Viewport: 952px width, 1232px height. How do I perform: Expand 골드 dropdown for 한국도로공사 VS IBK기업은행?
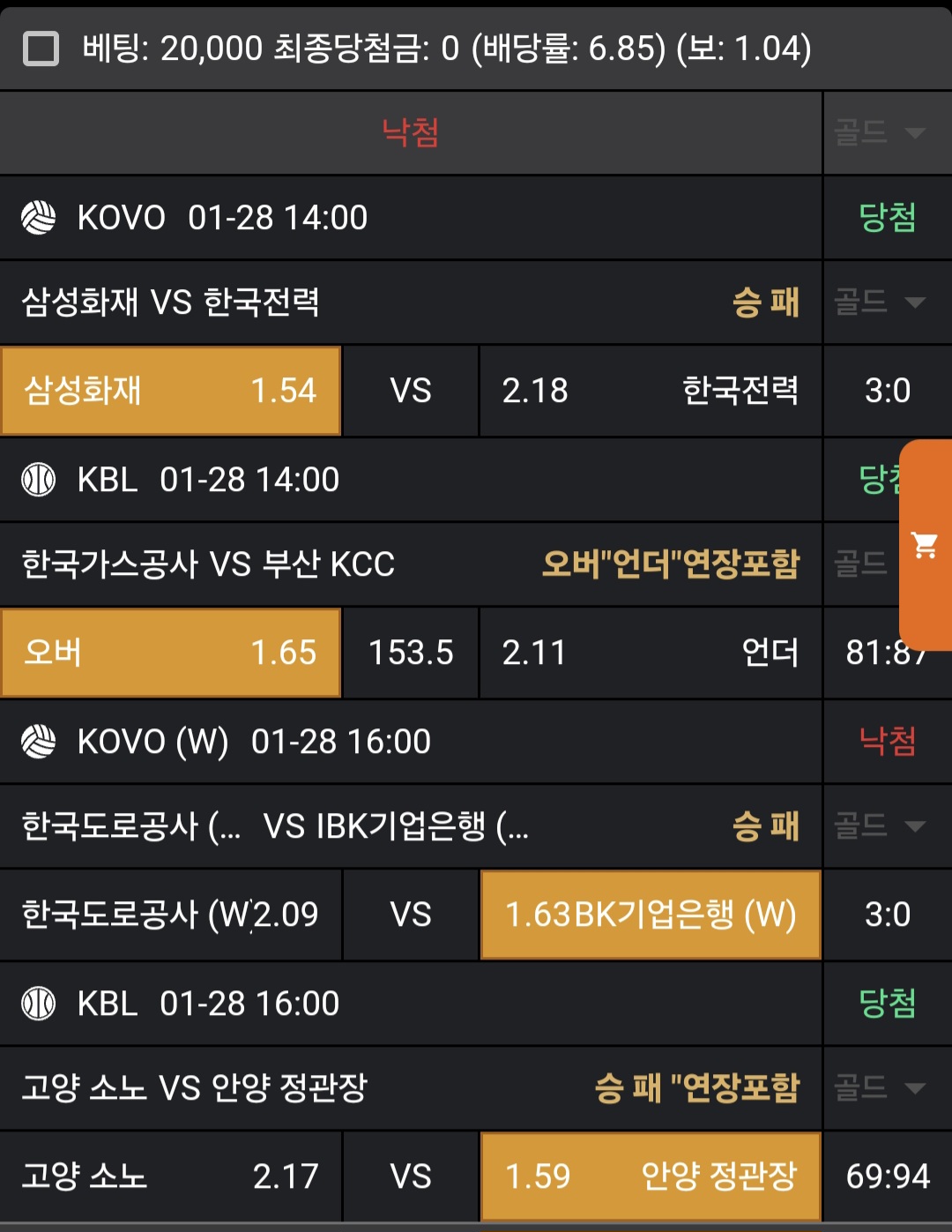(x=881, y=826)
